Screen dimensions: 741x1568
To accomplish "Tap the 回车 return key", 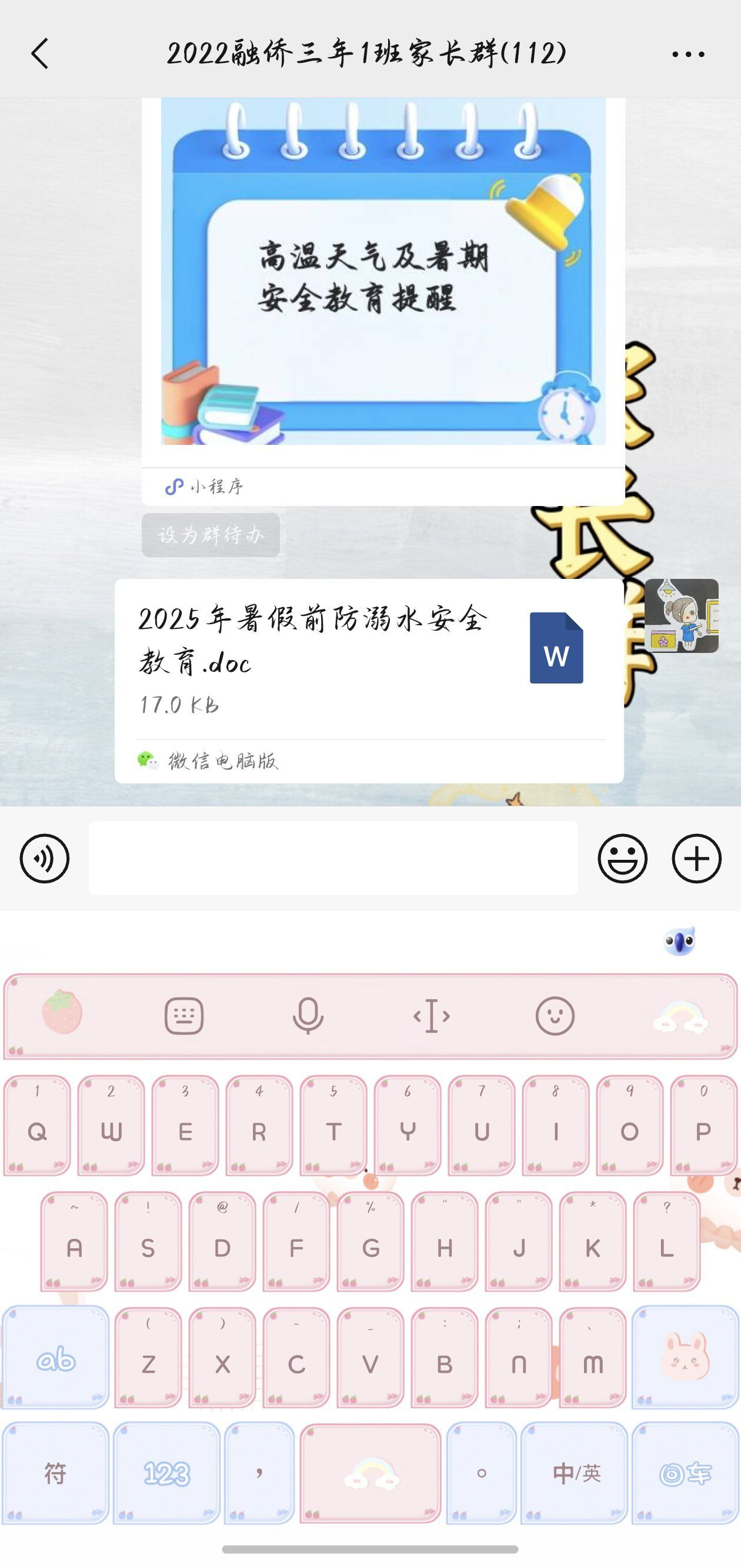I will 686,1473.
